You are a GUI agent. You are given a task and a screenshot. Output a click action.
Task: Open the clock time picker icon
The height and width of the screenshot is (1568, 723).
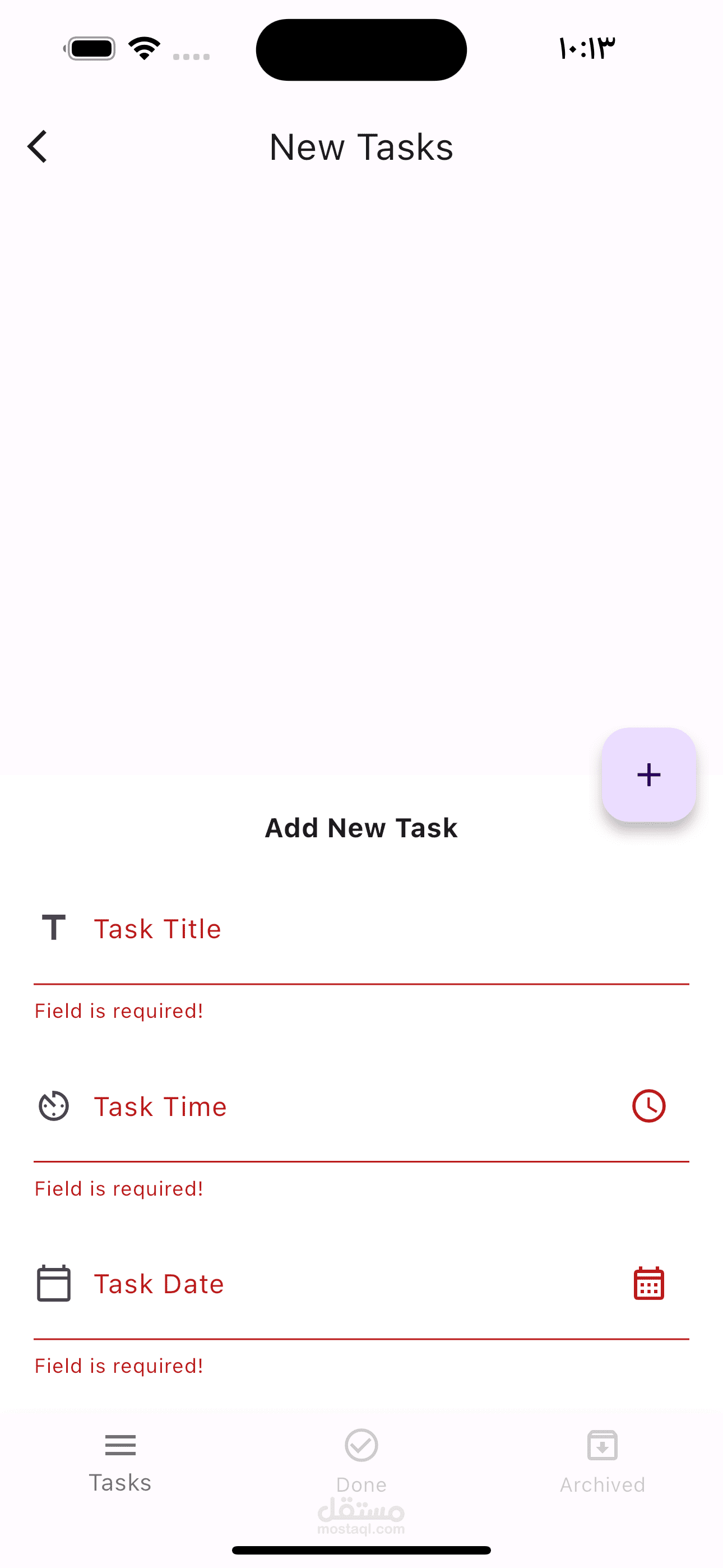(649, 1106)
